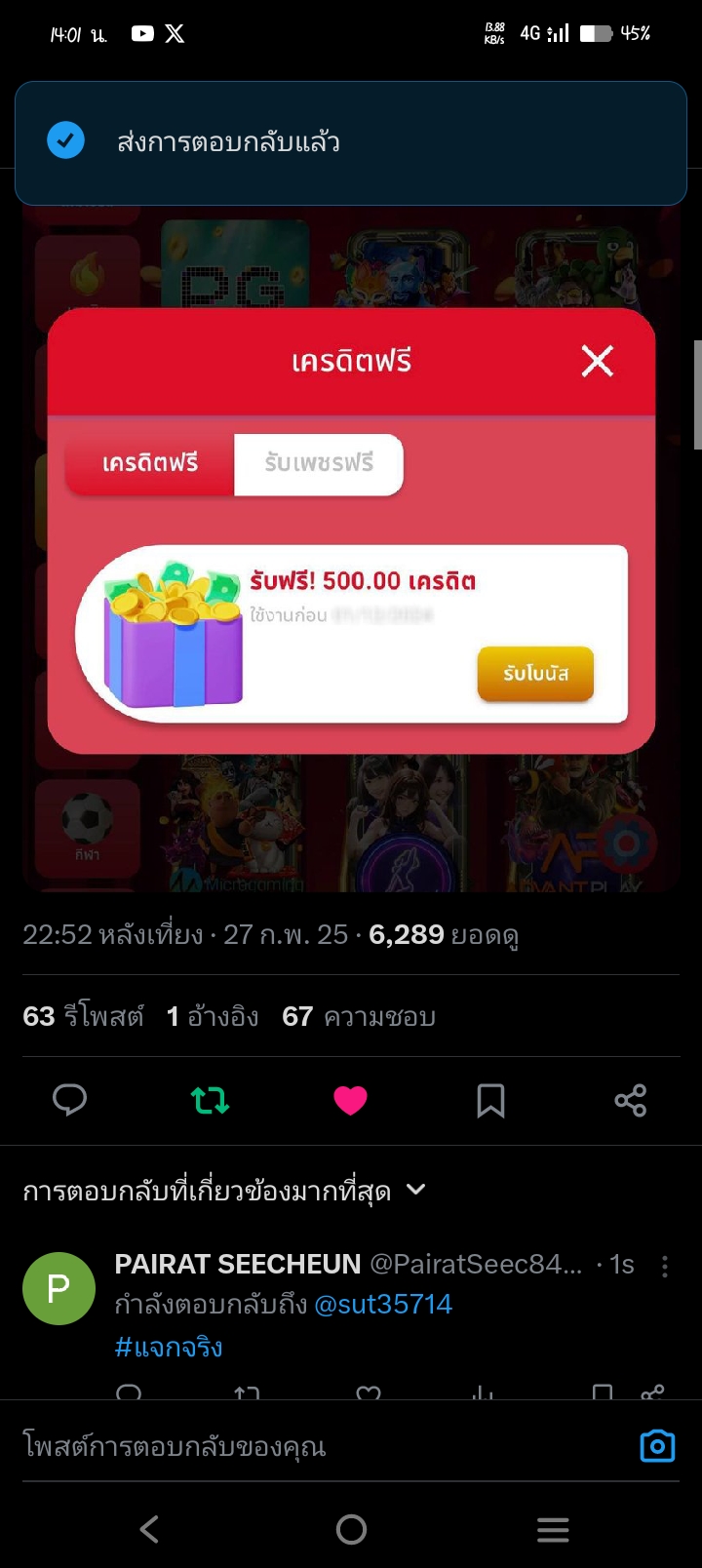The width and height of the screenshot is (702, 1568).
Task: Open the #แจกจริง hashtag
Action: pyautogui.click(x=169, y=1347)
